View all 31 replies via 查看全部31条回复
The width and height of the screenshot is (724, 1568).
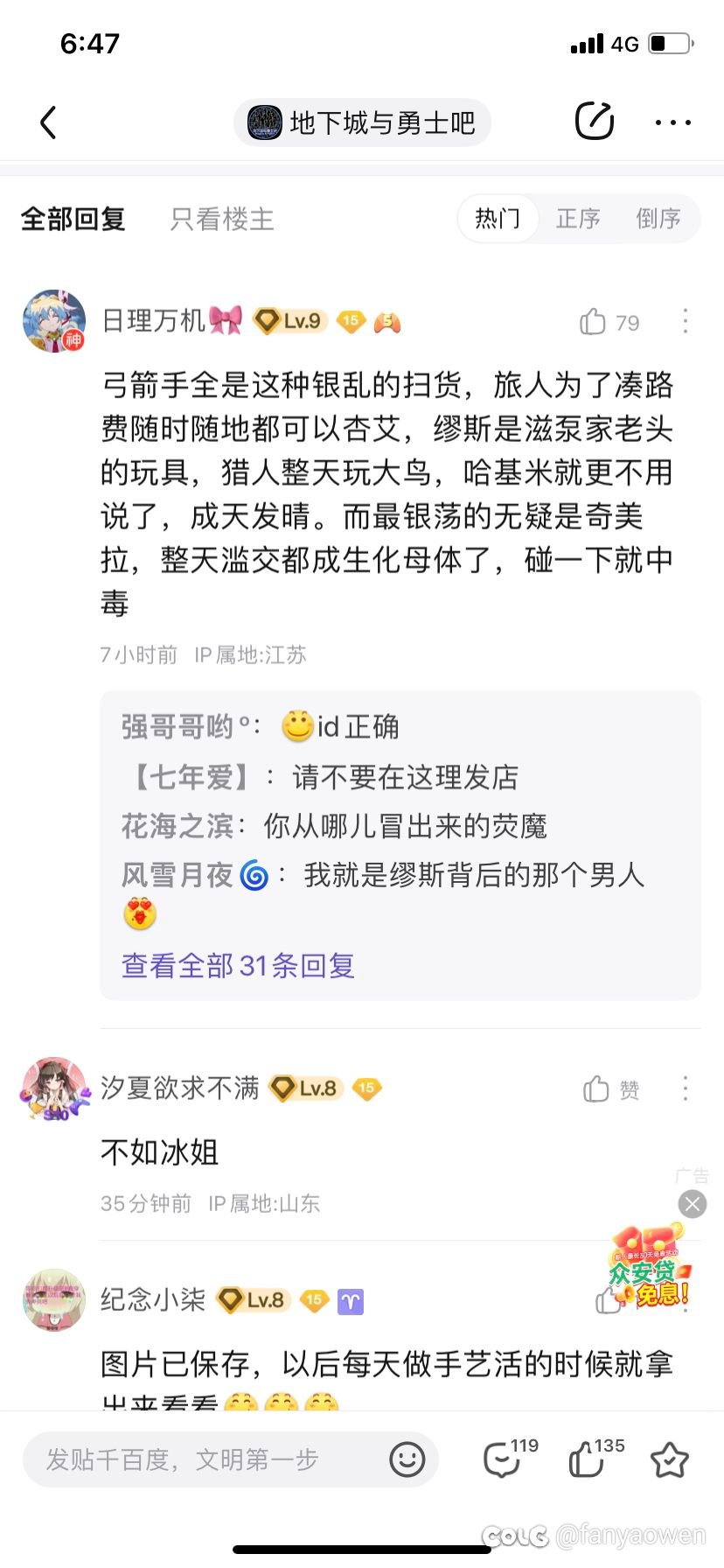[238, 965]
